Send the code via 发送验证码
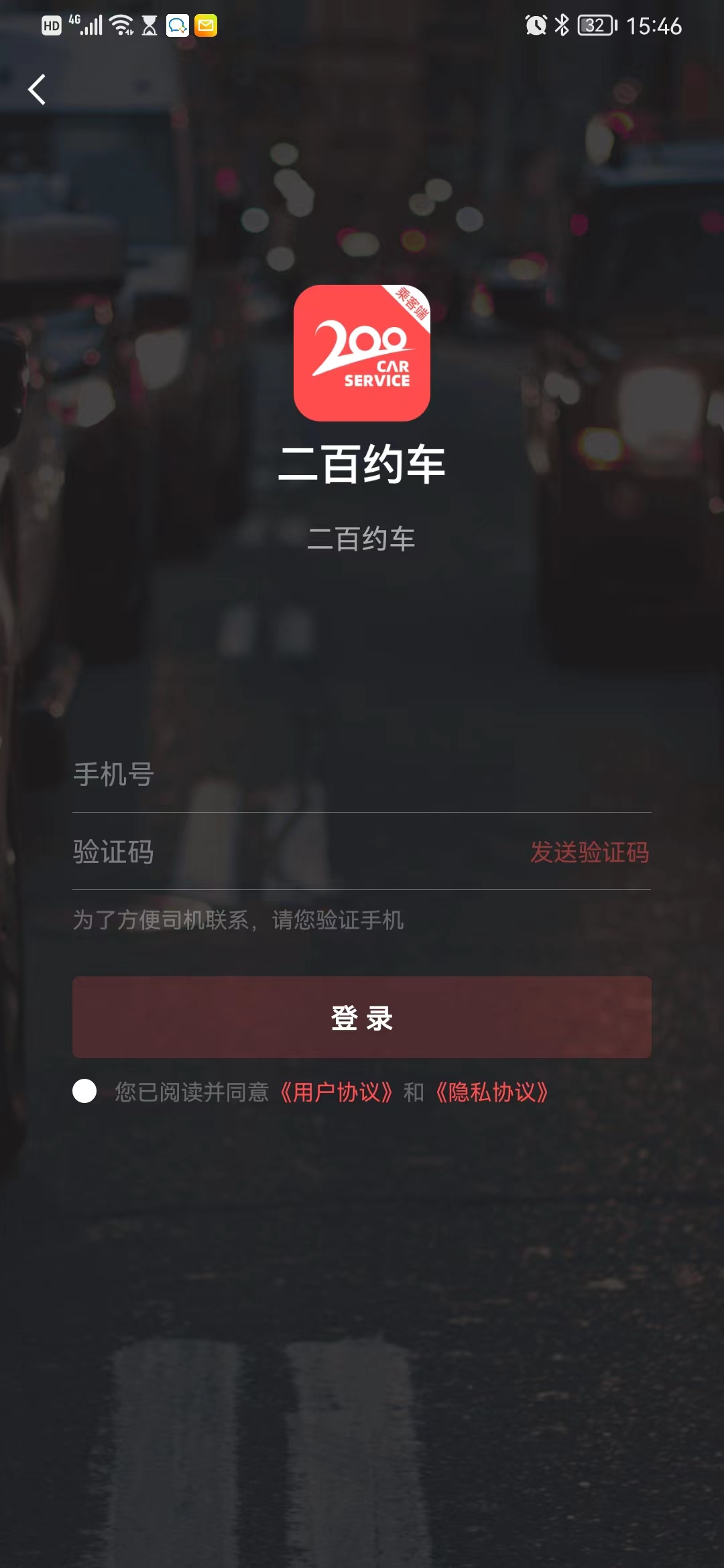Image resolution: width=724 pixels, height=1568 pixels. pyautogui.click(x=589, y=852)
